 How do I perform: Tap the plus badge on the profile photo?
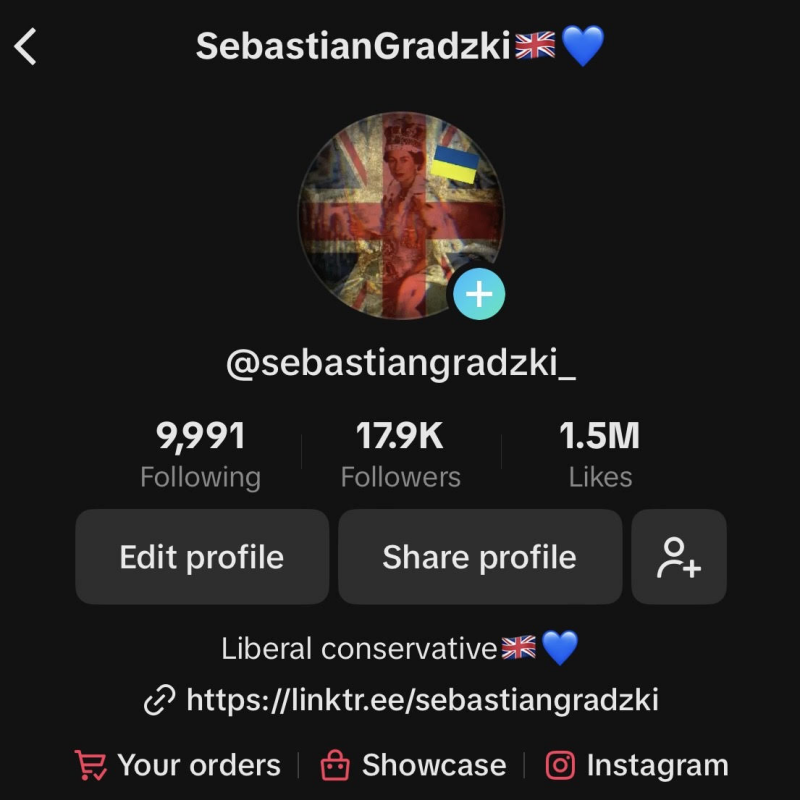tap(479, 294)
